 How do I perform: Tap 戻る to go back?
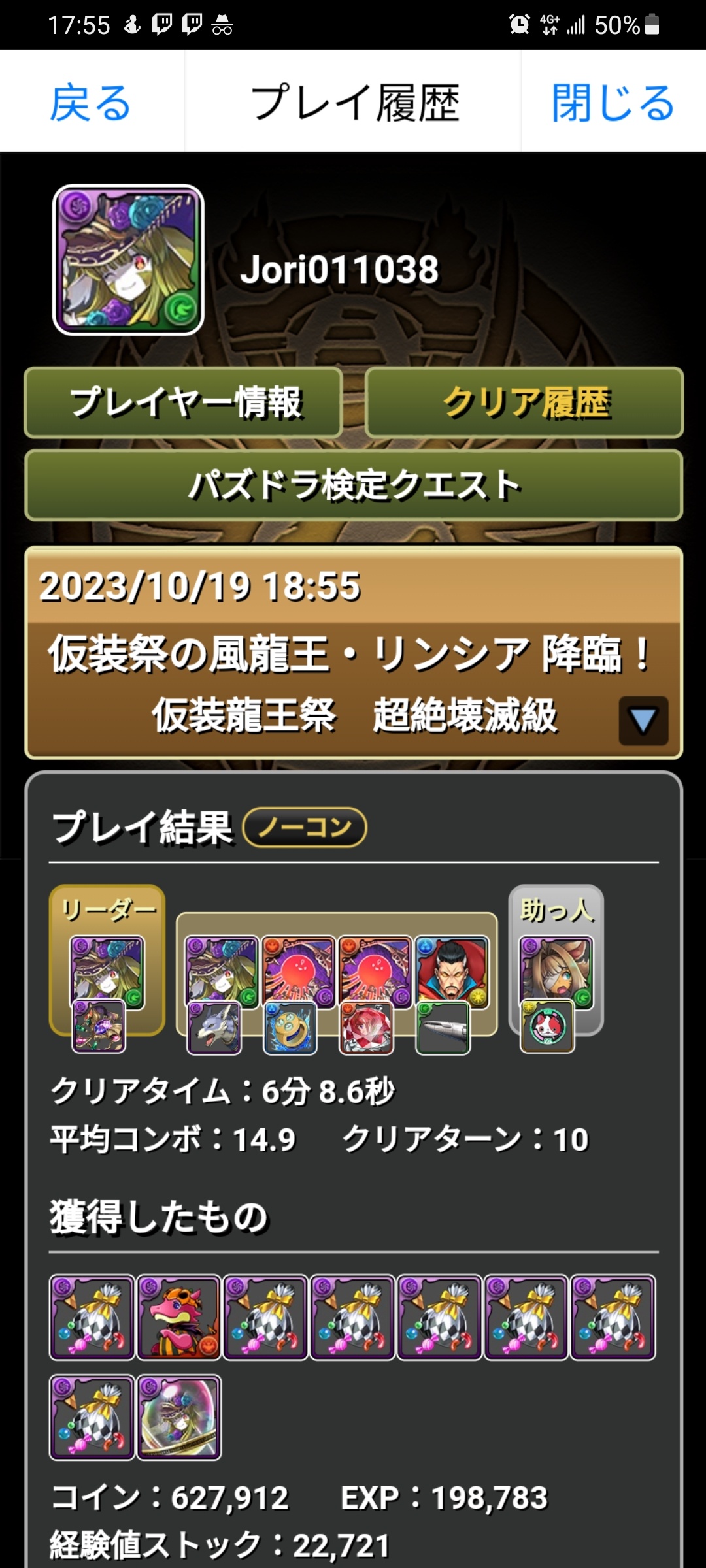(x=91, y=103)
